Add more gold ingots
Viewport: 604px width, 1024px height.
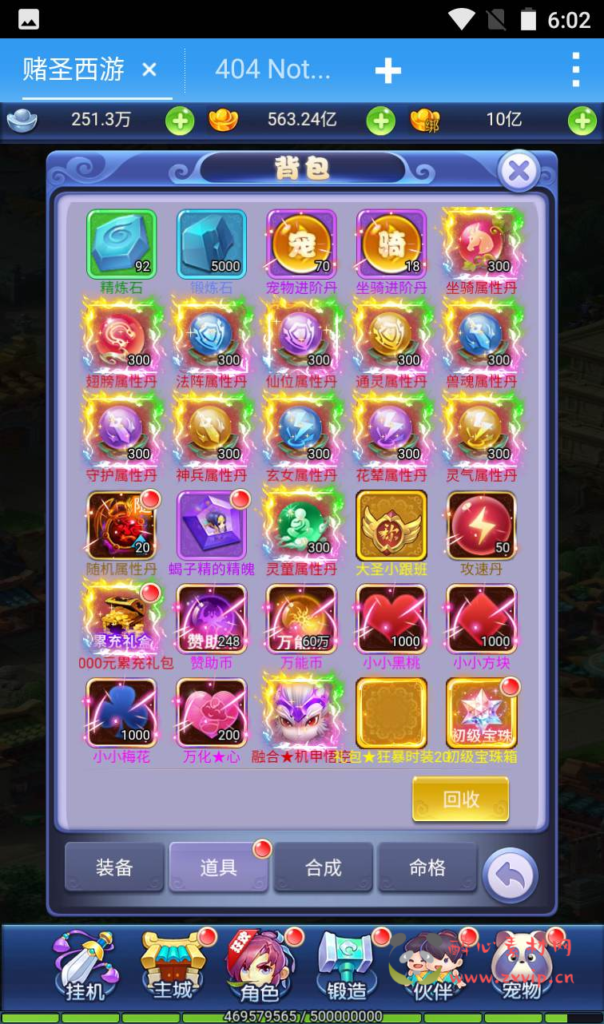click(x=380, y=120)
